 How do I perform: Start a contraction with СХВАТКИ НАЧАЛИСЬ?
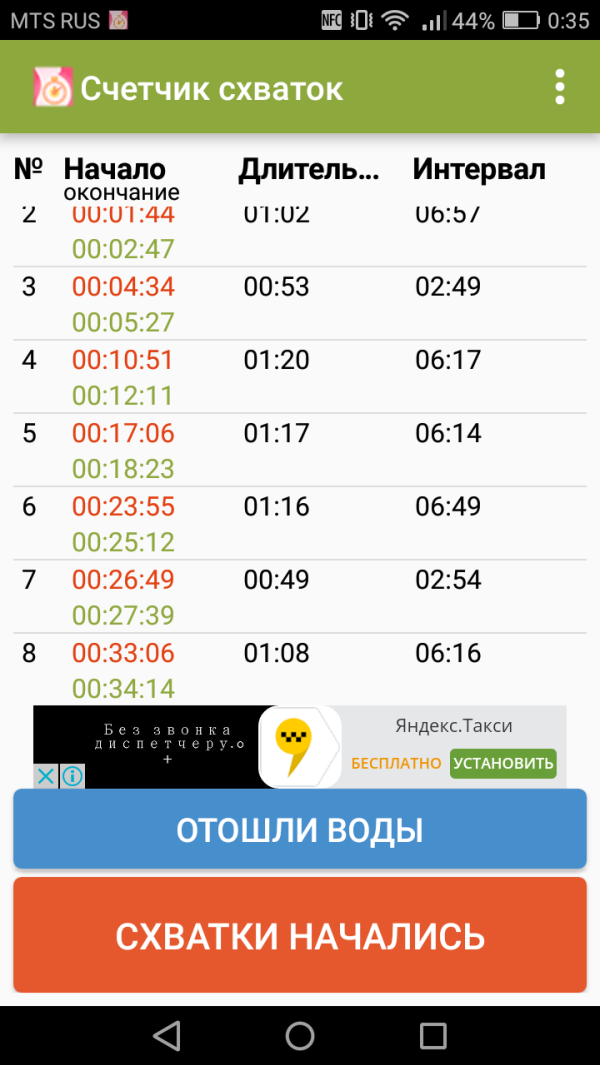pyautogui.click(x=300, y=936)
